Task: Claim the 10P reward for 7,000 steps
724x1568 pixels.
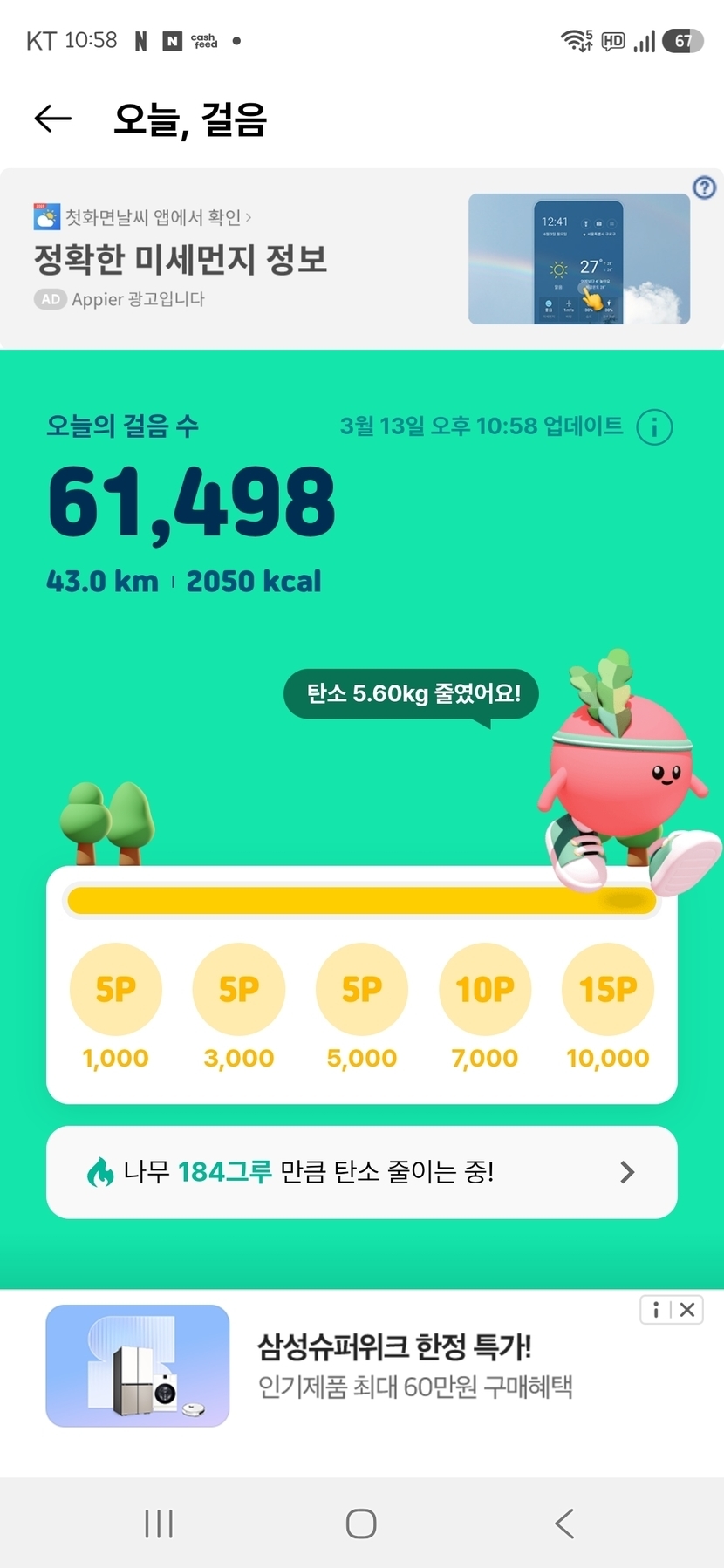Action: (x=485, y=989)
